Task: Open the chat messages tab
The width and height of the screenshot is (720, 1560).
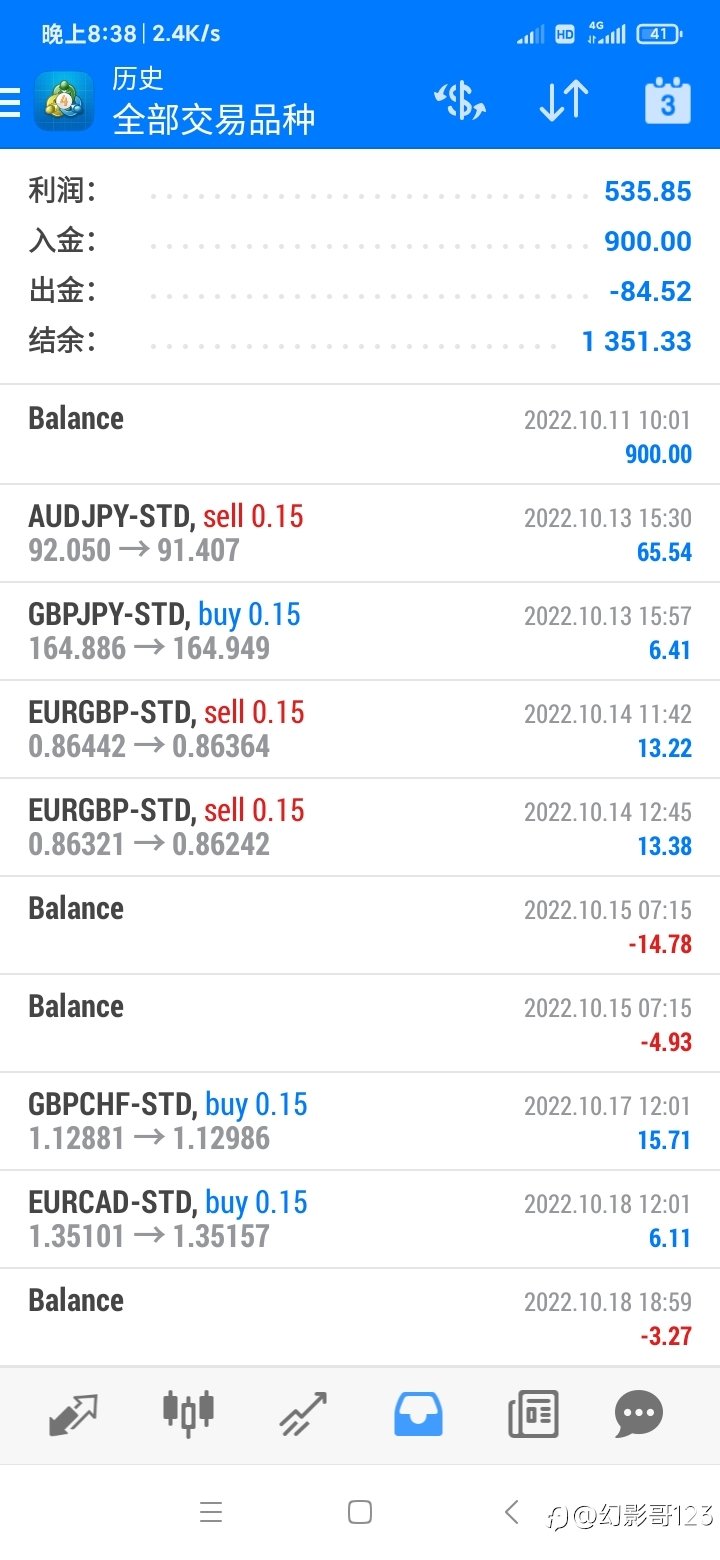Action: 640,1414
